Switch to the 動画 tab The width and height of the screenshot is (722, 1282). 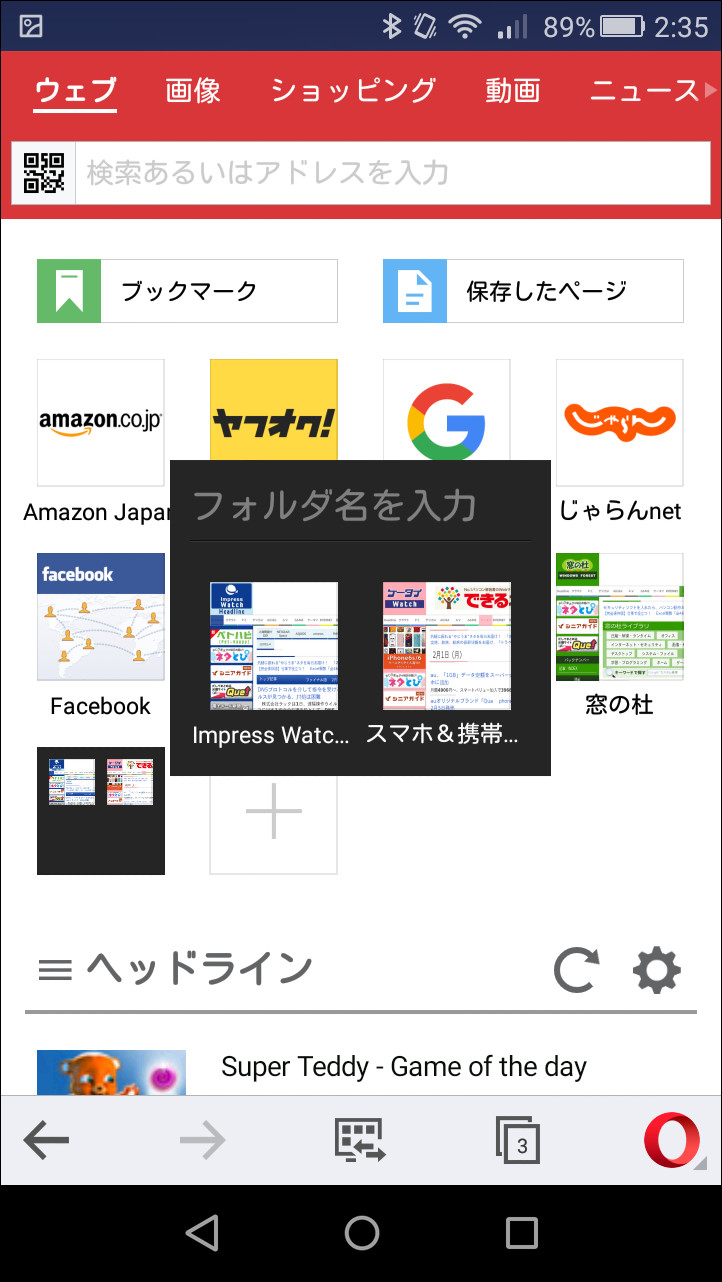513,90
